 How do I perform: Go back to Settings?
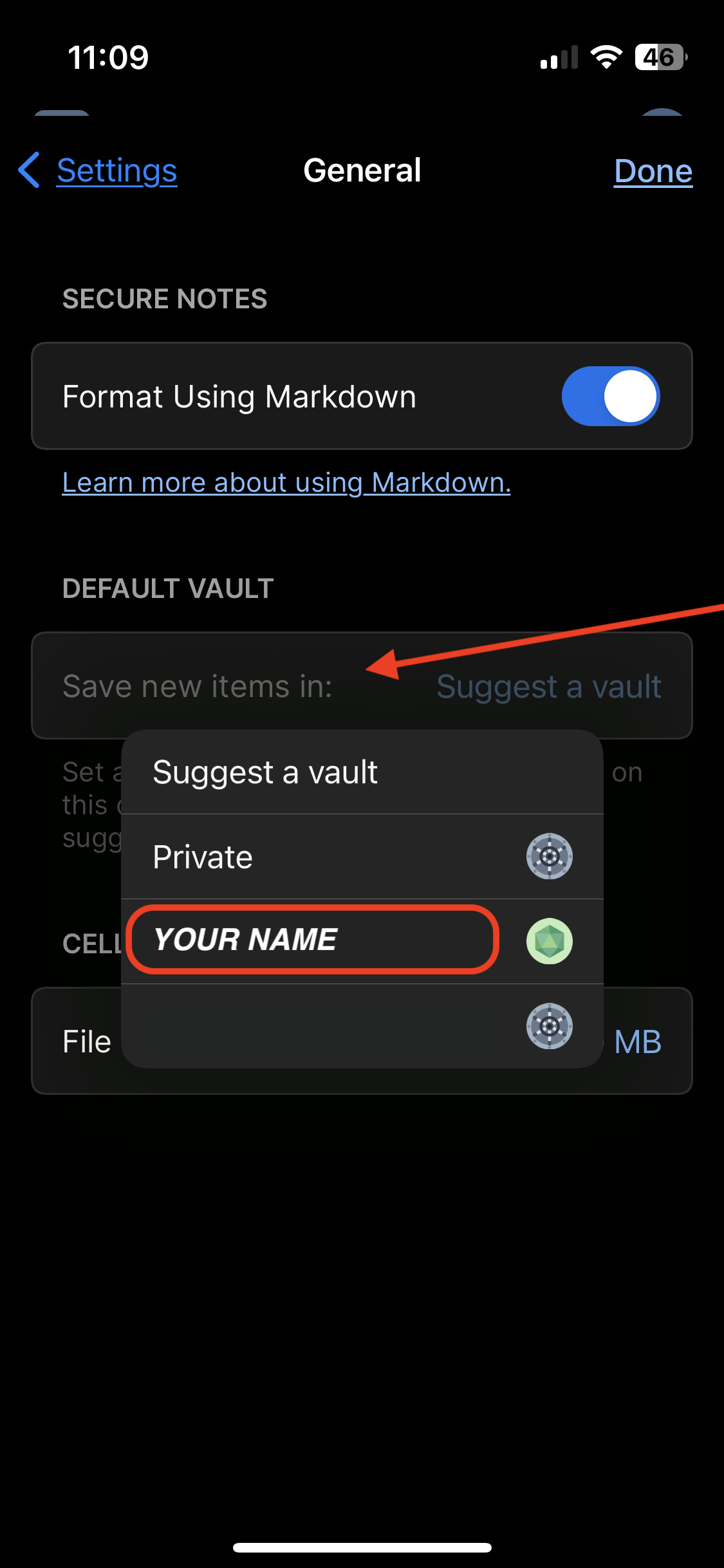98,171
